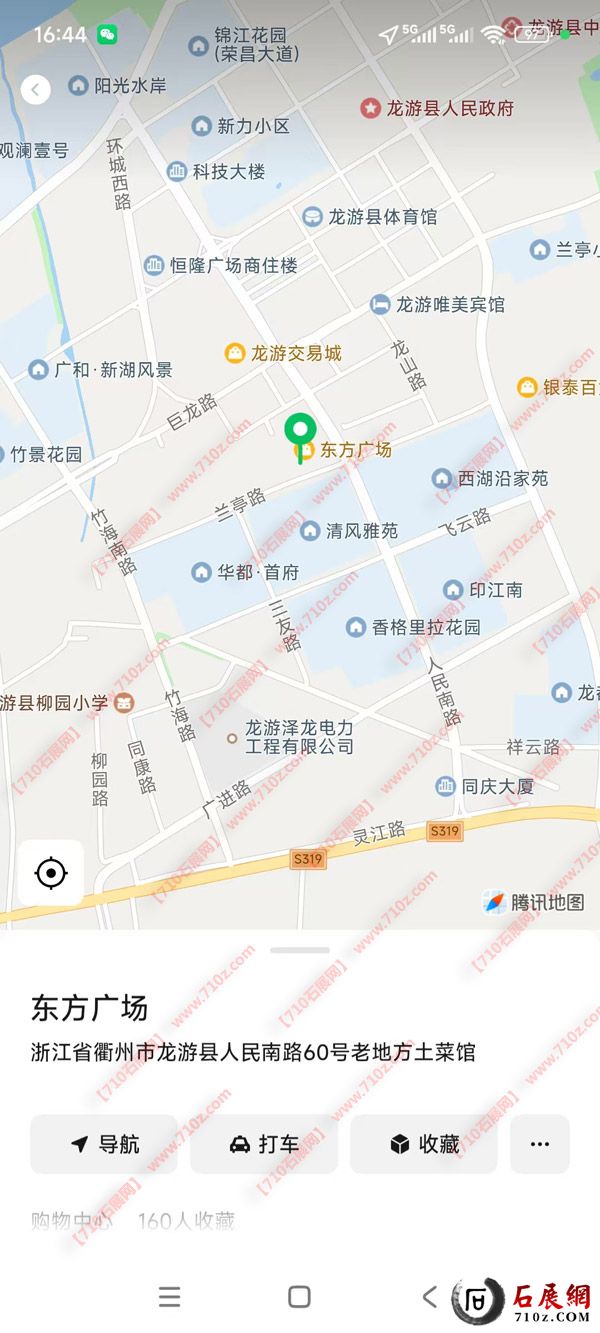Hail a ride with the 打车 button
The width and height of the screenshot is (600, 1333).
(264, 1144)
